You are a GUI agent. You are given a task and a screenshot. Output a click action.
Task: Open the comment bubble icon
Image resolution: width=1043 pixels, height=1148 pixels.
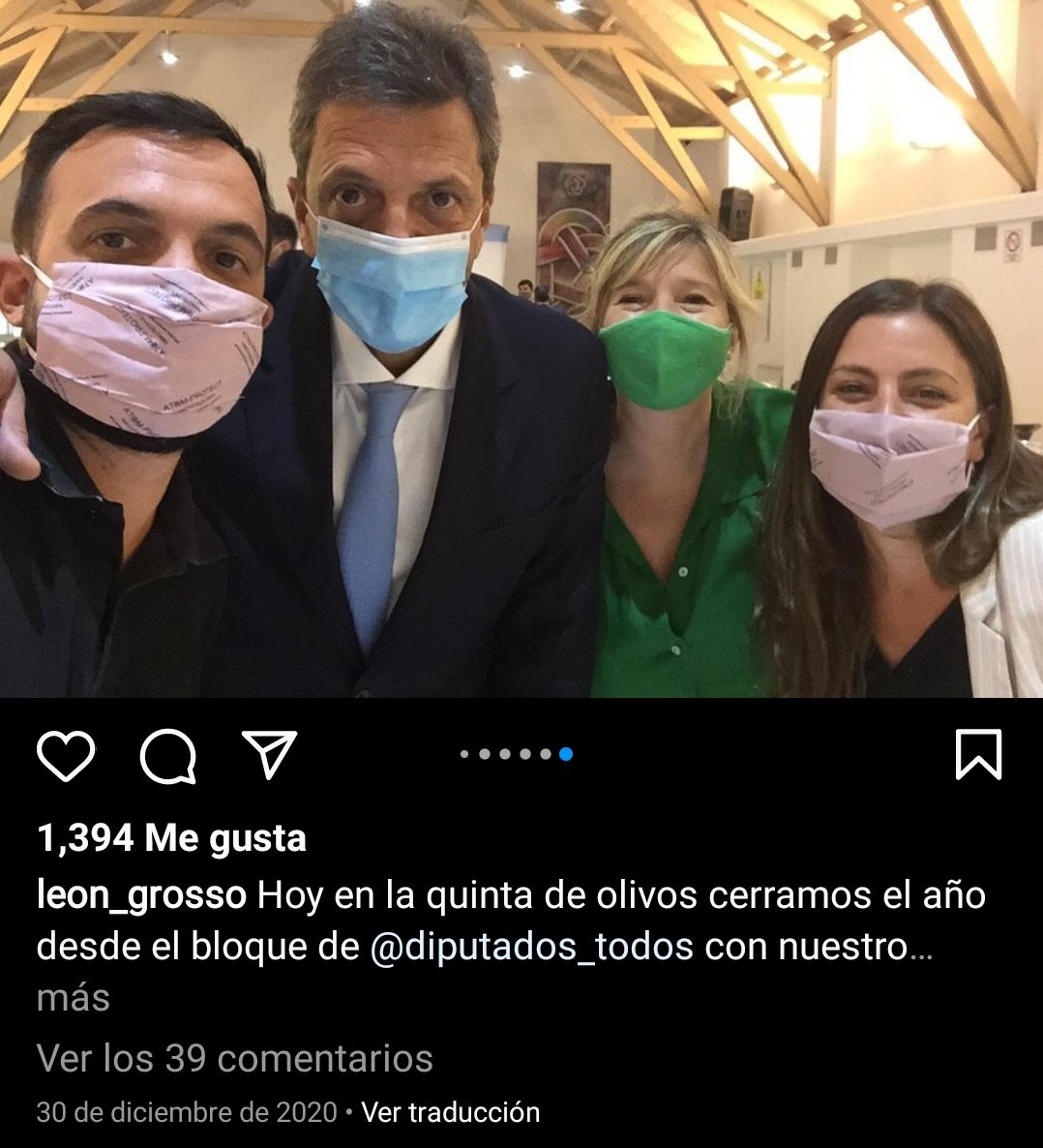(168, 756)
